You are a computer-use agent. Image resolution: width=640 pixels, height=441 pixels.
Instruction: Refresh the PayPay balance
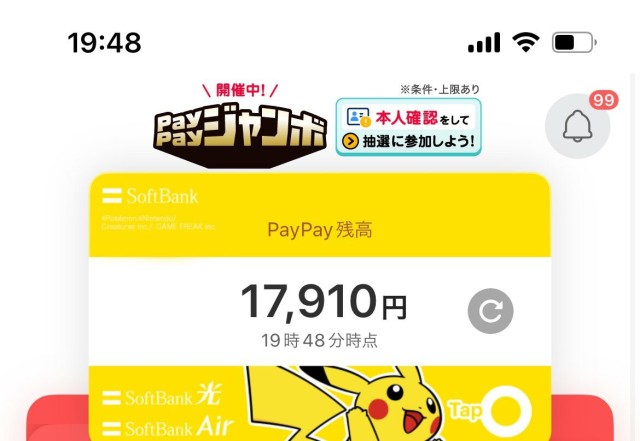coord(490,312)
